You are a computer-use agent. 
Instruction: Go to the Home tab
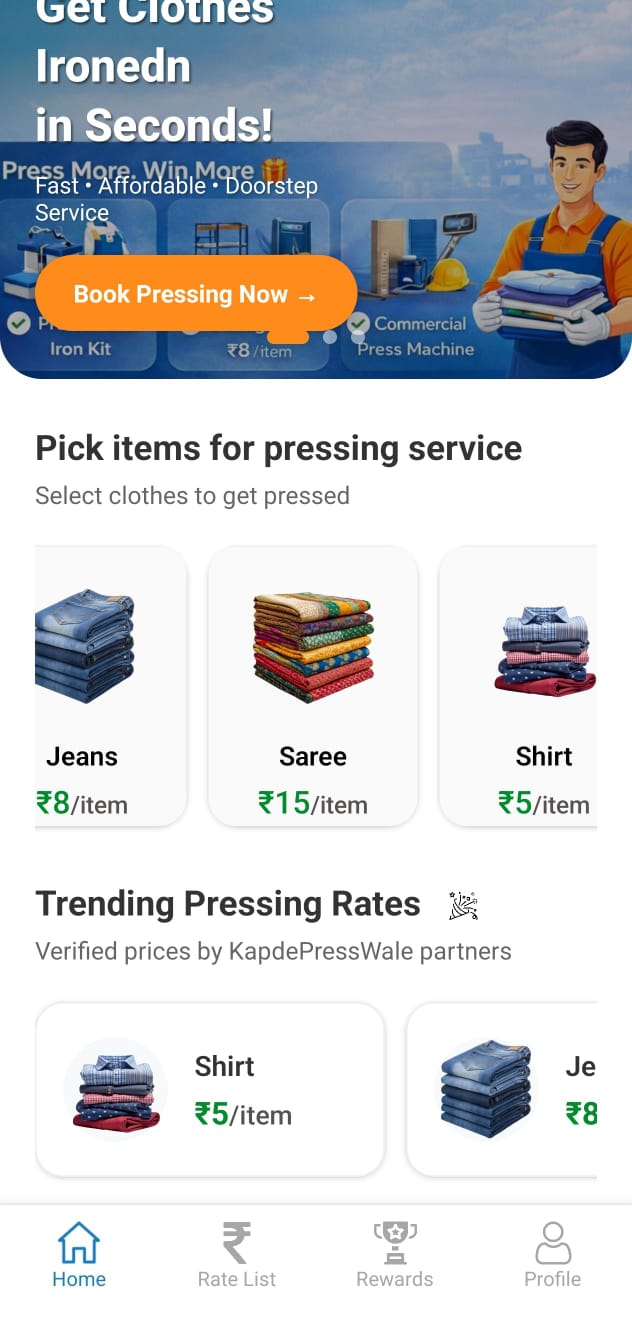(79, 1256)
